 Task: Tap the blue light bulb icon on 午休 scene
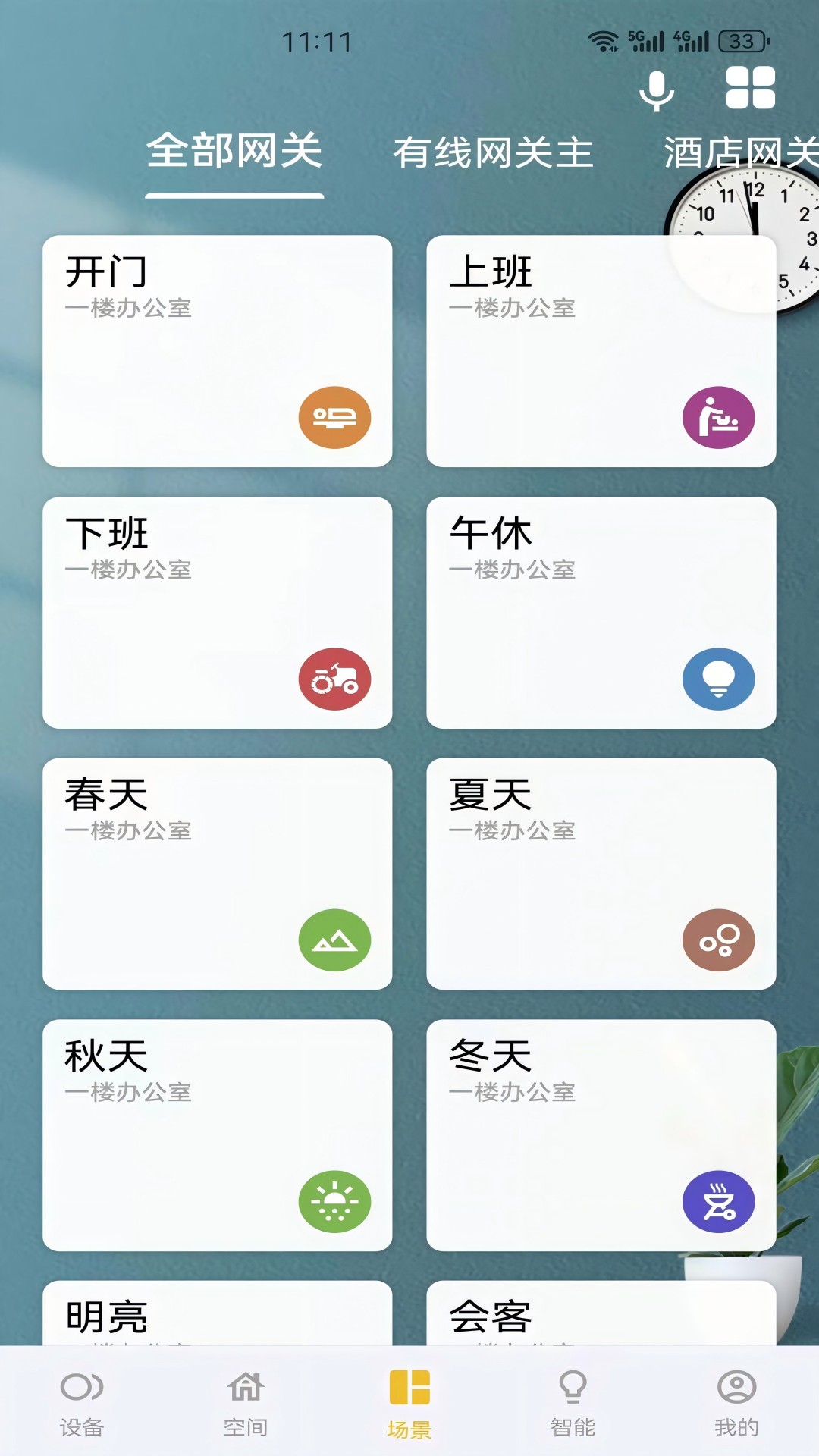tap(717, 680)
